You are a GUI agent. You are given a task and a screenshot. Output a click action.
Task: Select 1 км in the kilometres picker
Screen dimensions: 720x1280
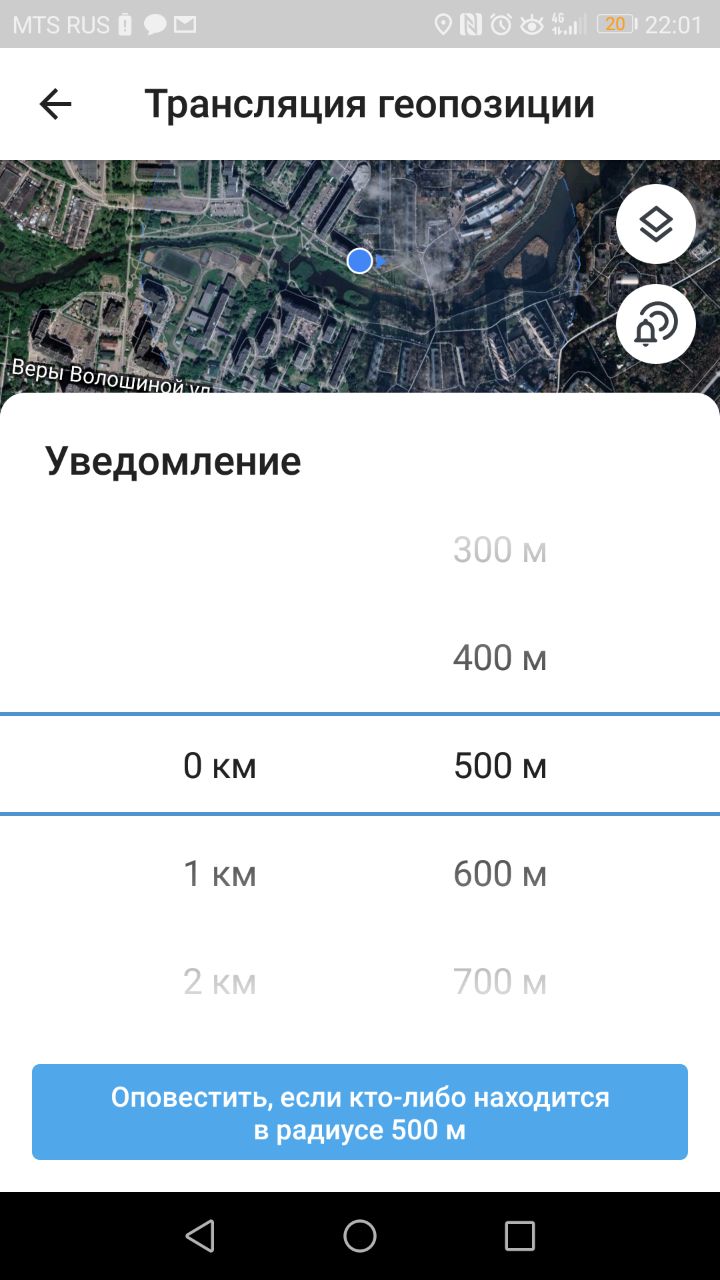pos(220,874)
